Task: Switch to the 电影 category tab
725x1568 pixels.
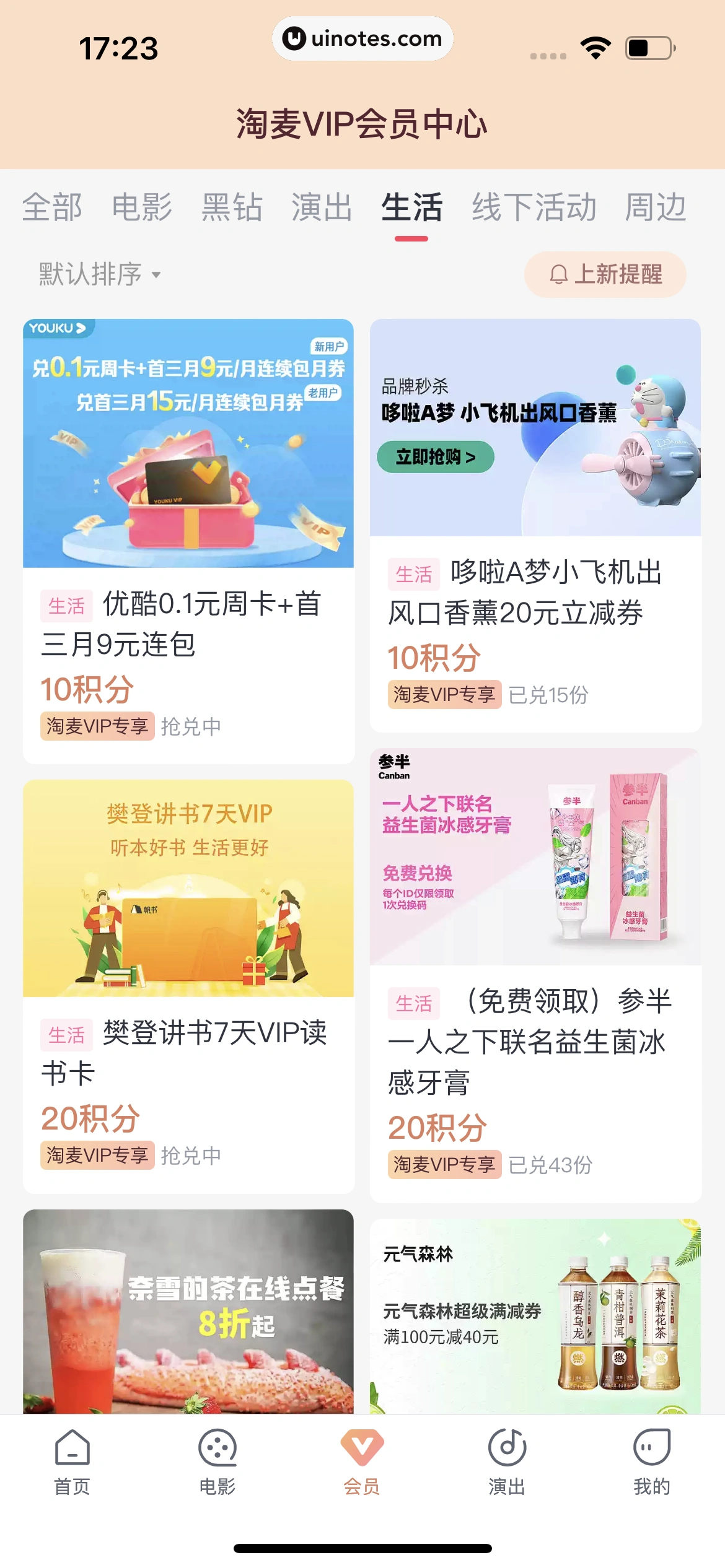Action: tap(142, 207)
